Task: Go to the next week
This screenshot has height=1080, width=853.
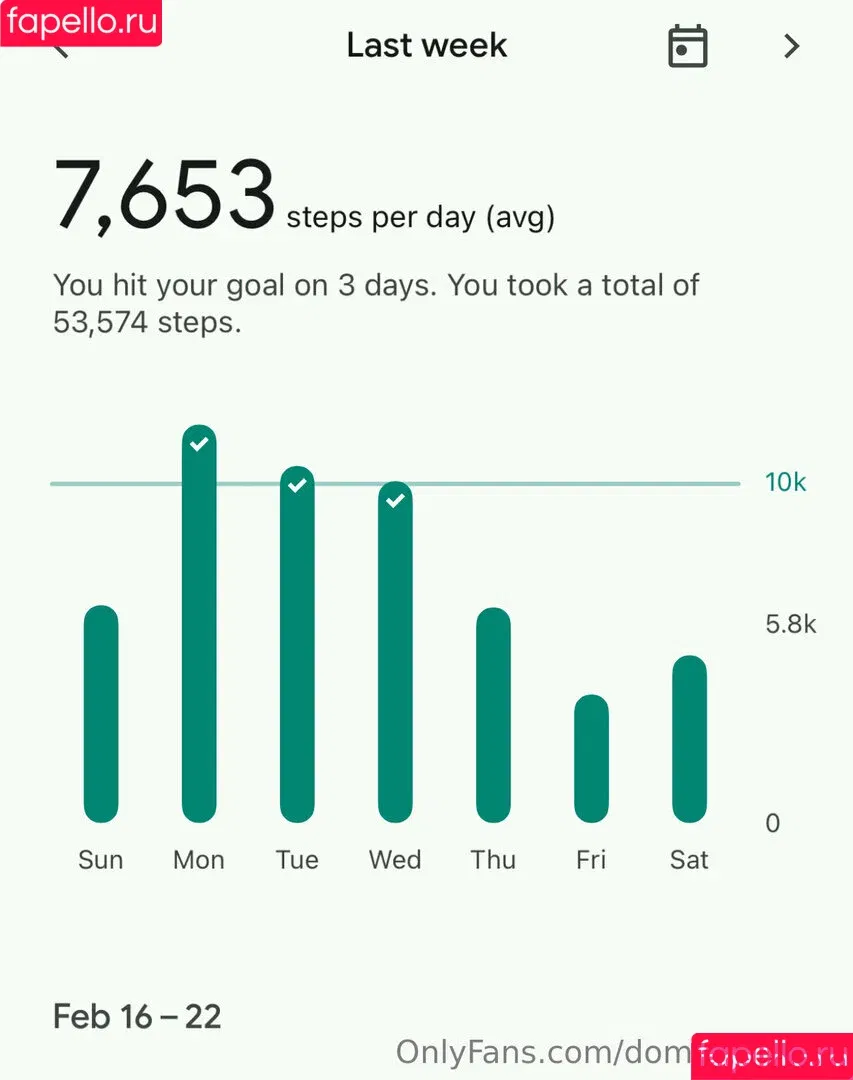Action: click(x=791, y=46)
